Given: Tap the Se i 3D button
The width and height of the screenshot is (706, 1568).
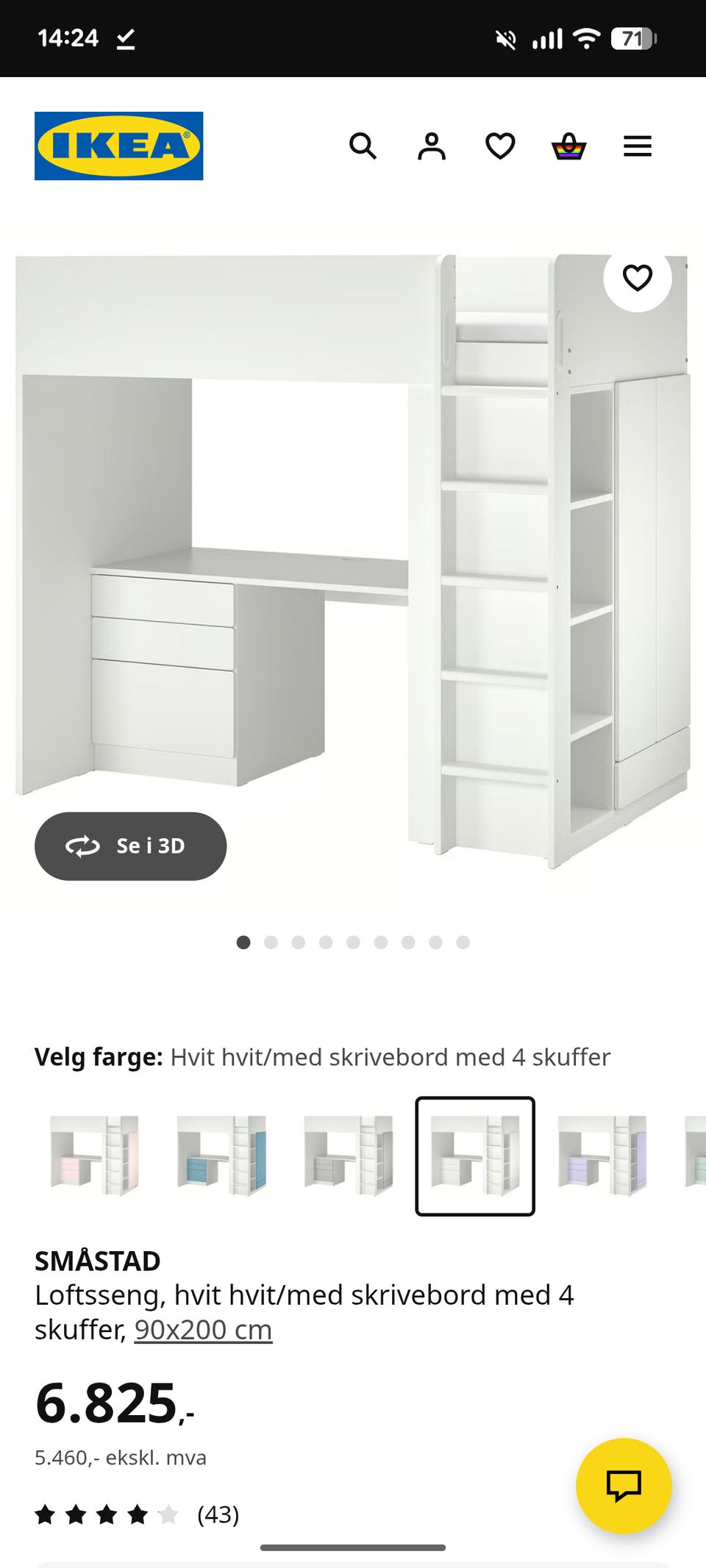Looking at the screenshot, I should 131,846.
